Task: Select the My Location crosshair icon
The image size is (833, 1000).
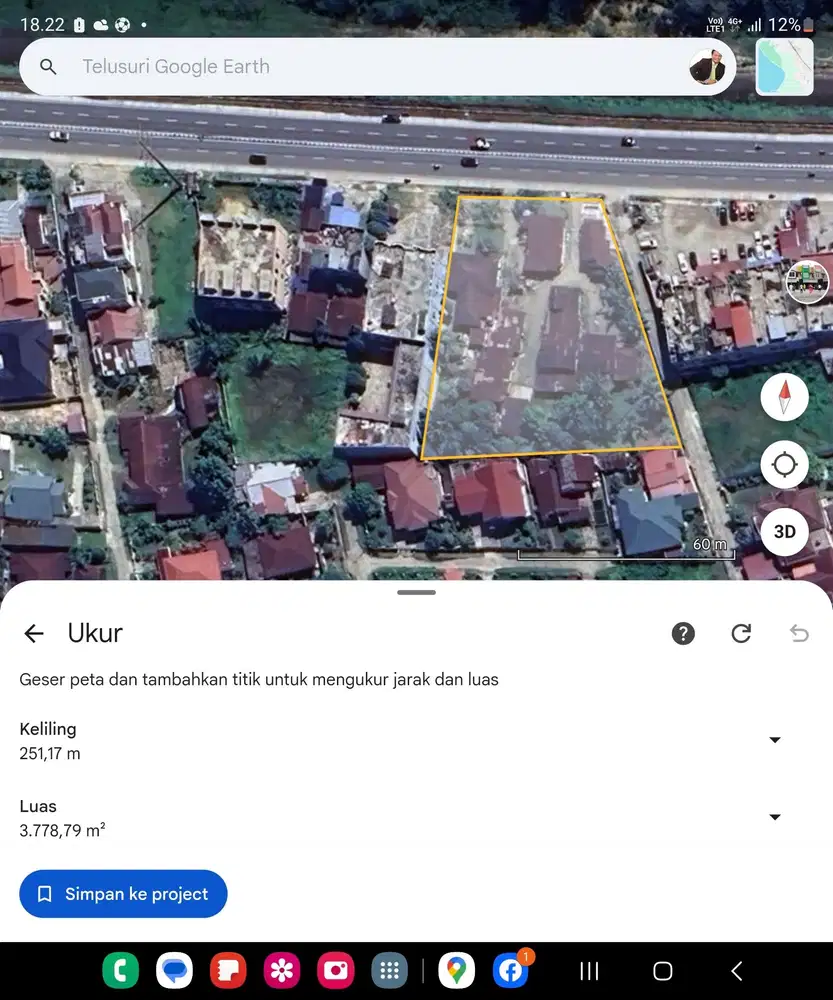Action: [x=784, y=464]
